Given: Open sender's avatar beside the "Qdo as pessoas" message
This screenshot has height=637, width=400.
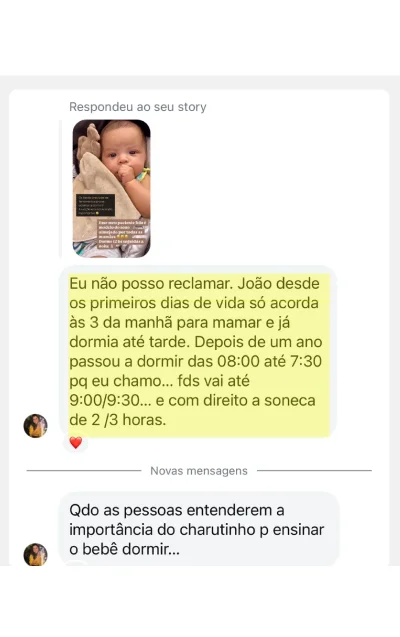Looking at the screenshot, I should (x=35, y=554).
